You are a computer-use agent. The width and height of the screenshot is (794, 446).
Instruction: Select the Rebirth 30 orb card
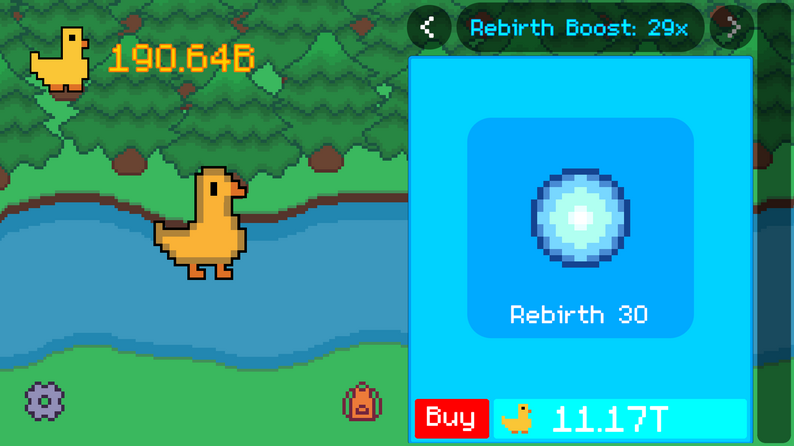(580, 227)
